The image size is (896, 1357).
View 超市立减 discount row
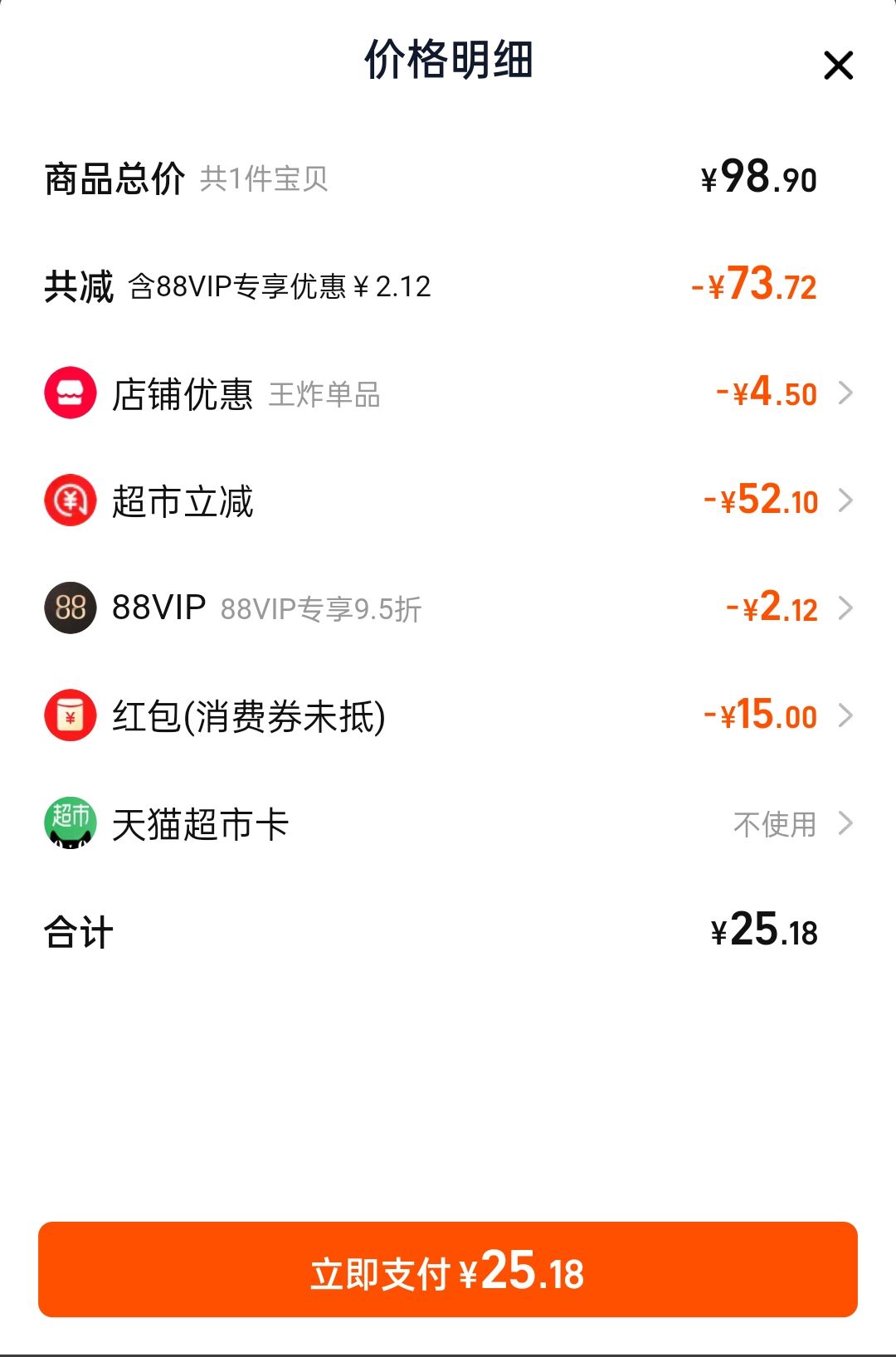pos(448,501)
